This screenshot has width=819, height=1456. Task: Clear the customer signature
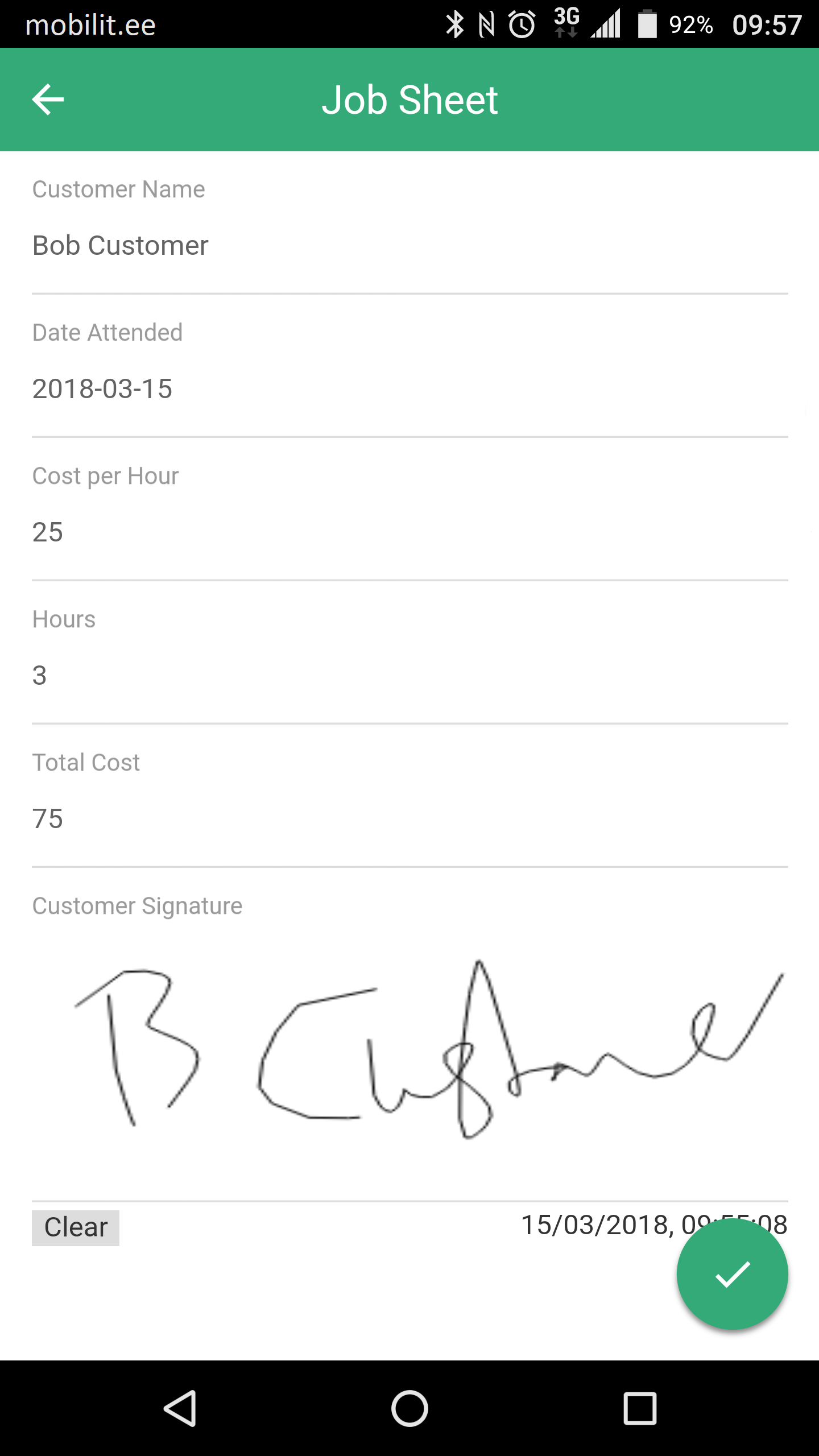(76, 1228)
